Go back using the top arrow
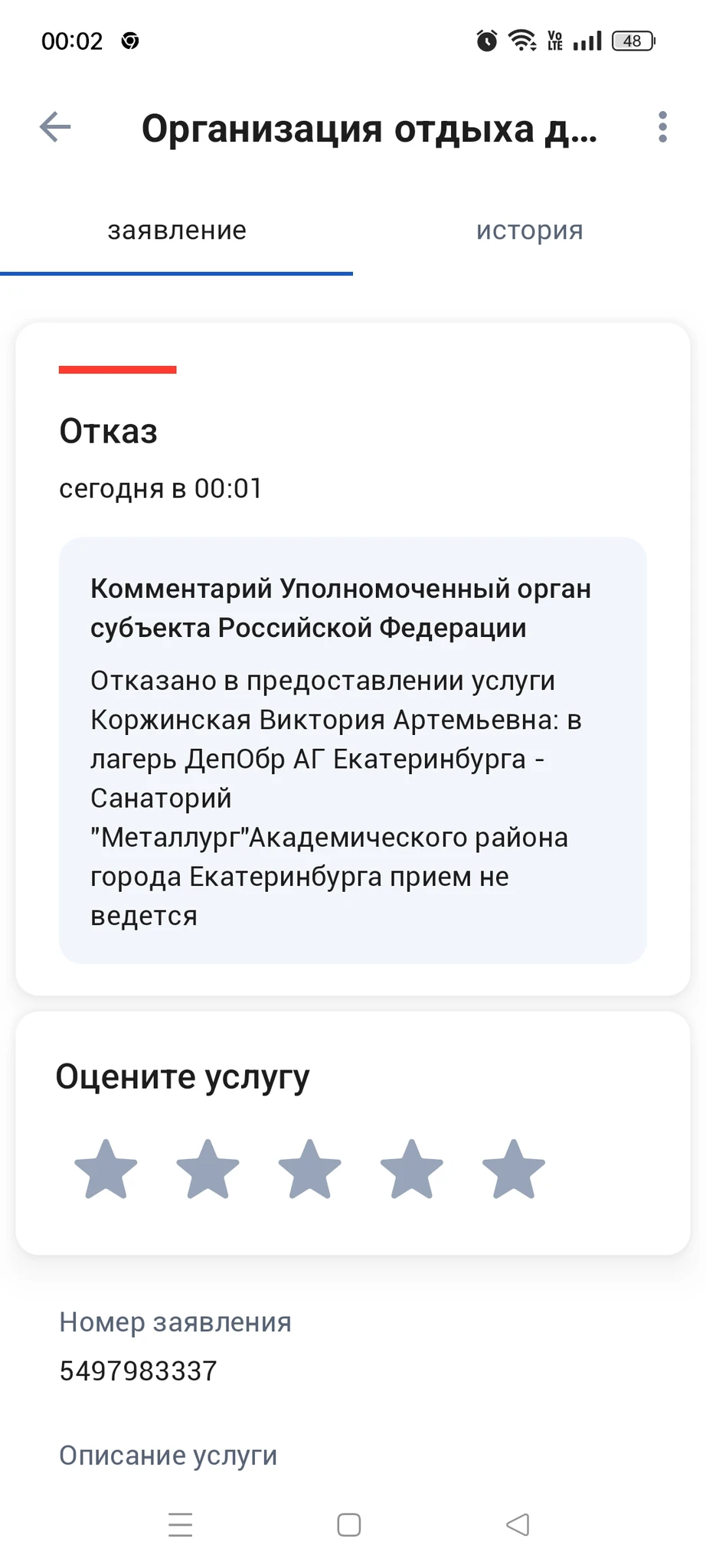Image resolution: width=706 pixels, height=1568 pixels. click(x=55, y=127)
